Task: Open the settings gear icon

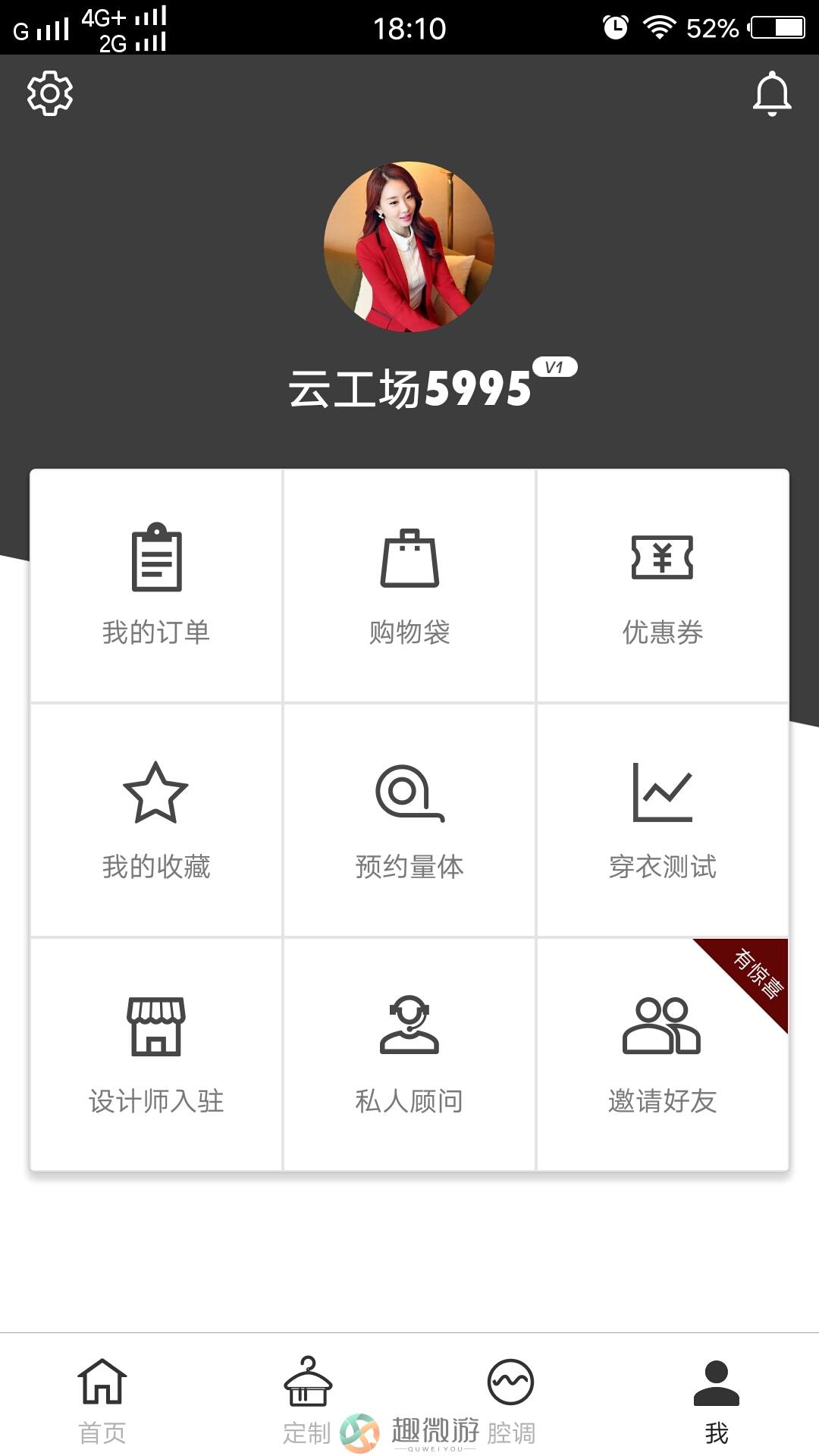Action: coord(50,93)
